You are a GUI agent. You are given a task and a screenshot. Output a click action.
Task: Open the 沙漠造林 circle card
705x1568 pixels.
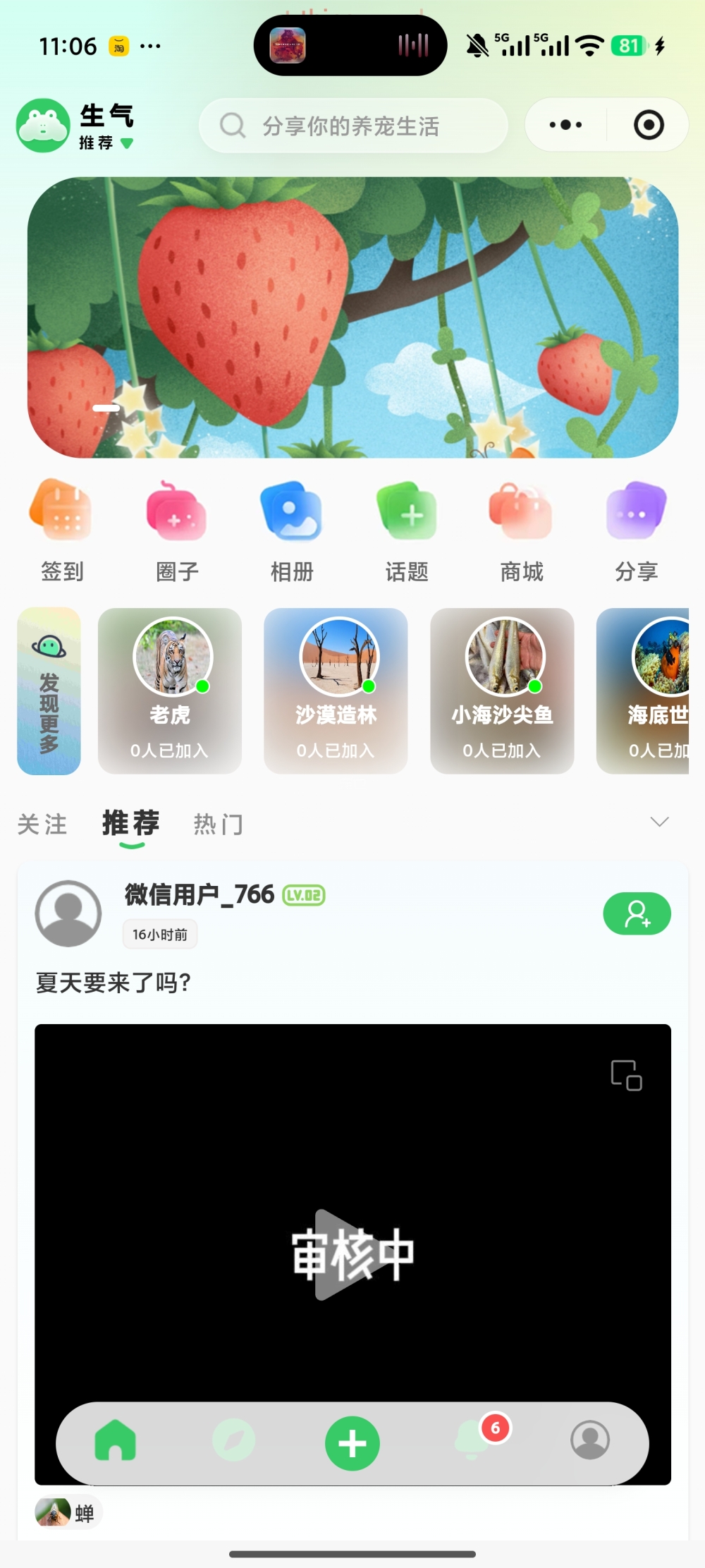(x=336, y=691)
